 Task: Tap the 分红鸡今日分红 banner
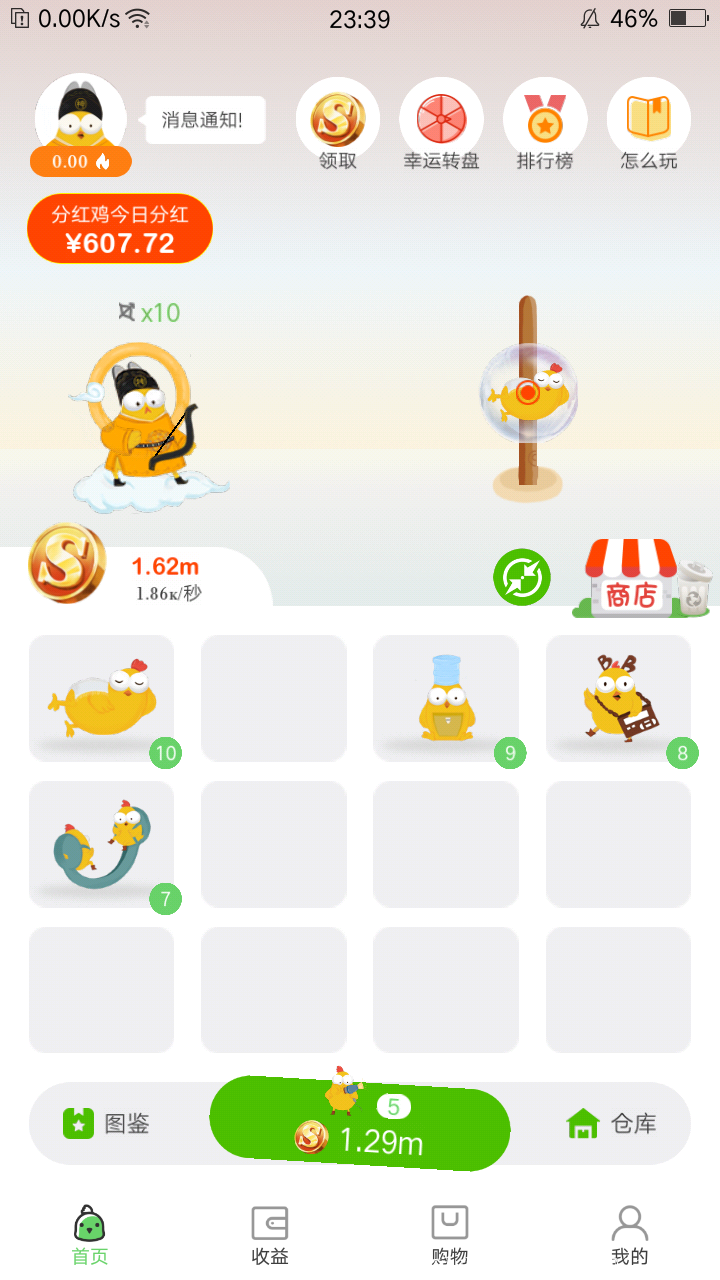(120, 229)
